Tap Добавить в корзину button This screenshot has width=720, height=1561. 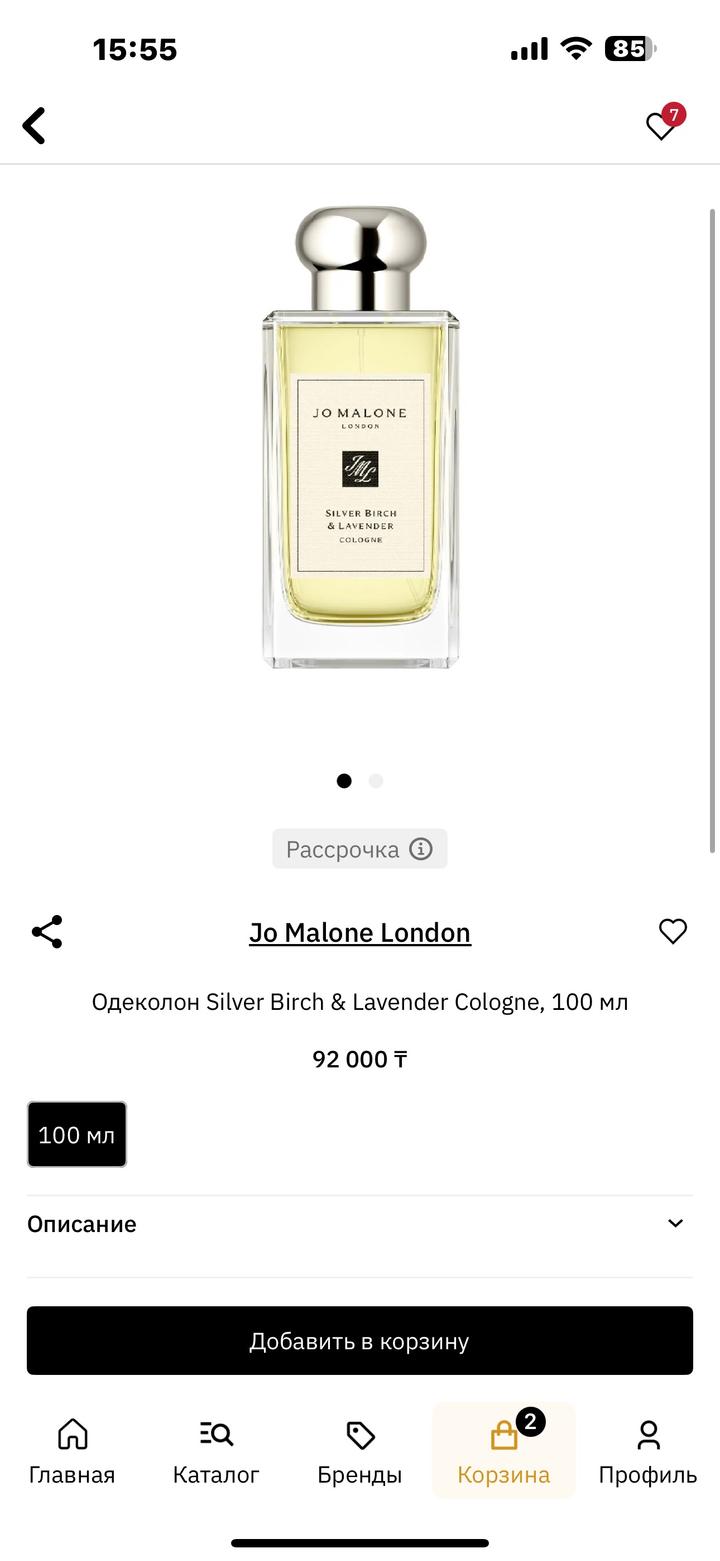(360, 1341)
